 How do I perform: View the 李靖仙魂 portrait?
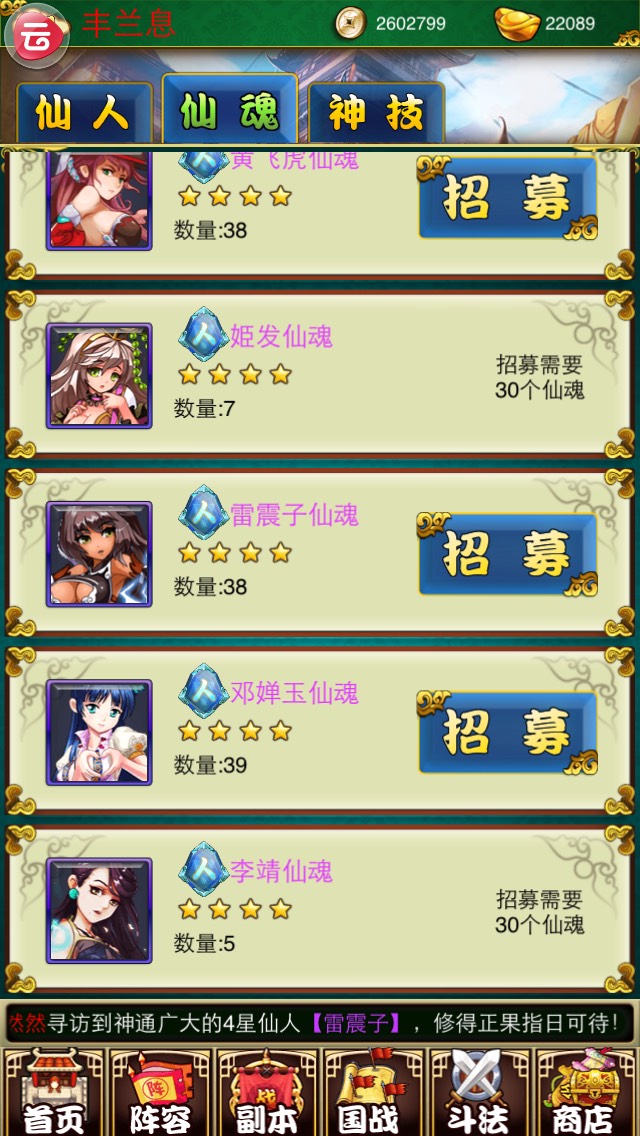pos(99,910)
